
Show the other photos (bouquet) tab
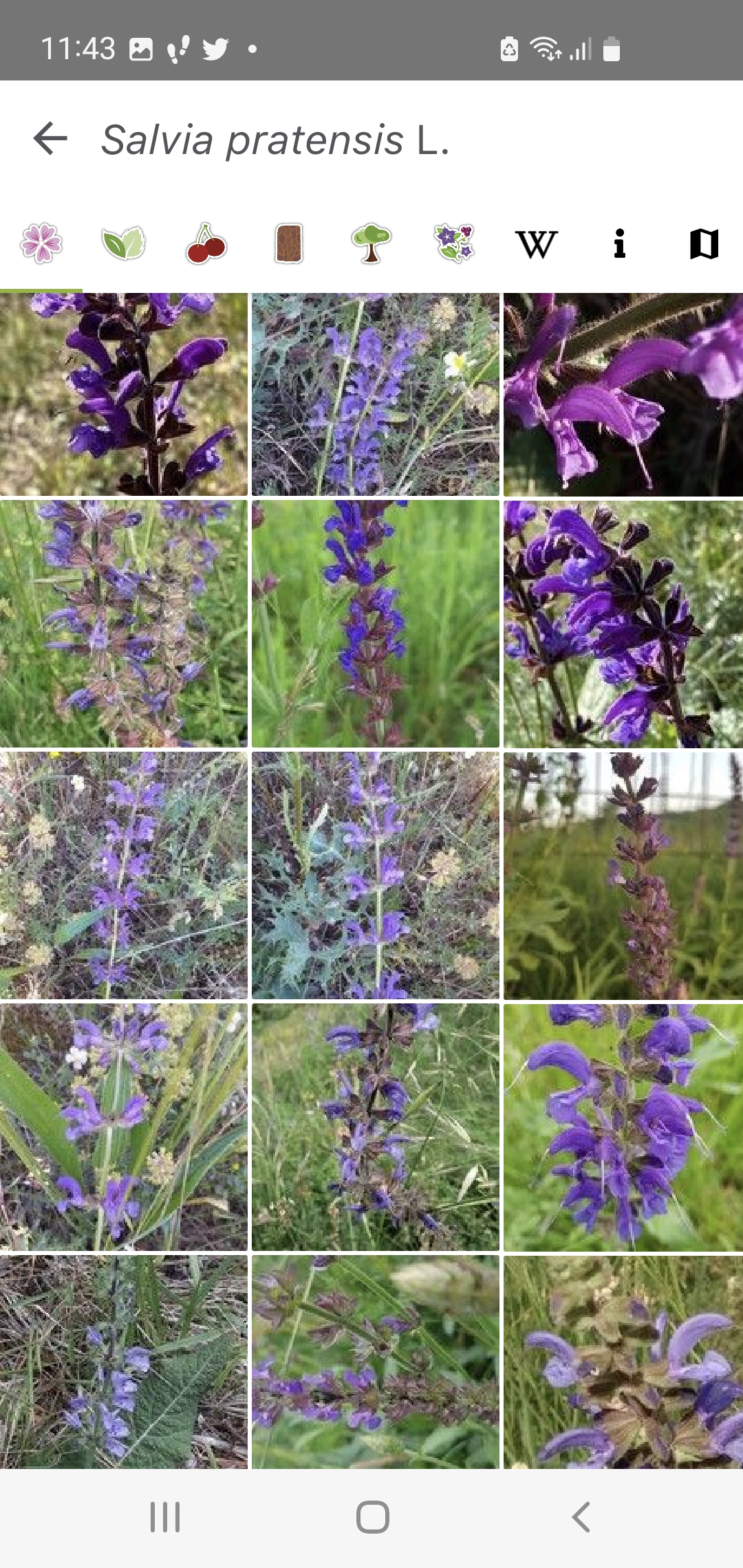pos(454,243)
